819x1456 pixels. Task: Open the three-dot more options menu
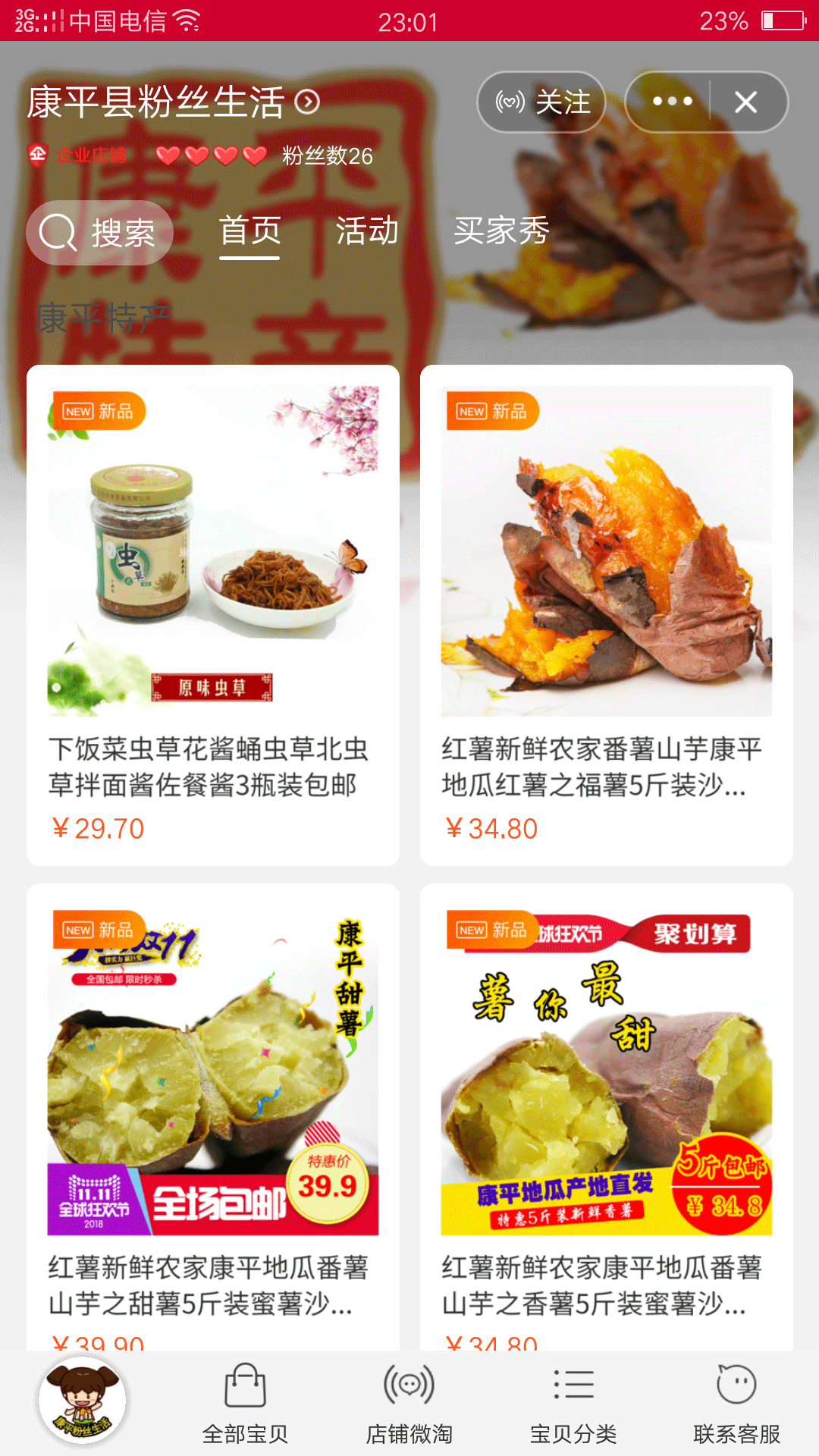672,102
